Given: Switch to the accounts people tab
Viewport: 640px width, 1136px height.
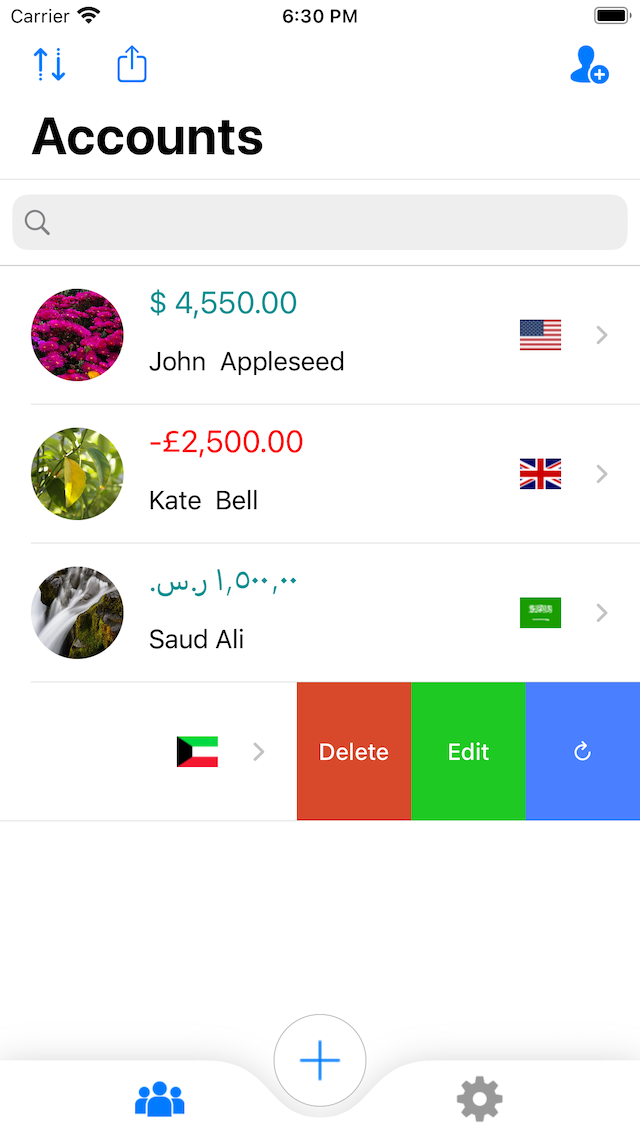Looking at the screenshot, I should click(x=160, y=1100).
